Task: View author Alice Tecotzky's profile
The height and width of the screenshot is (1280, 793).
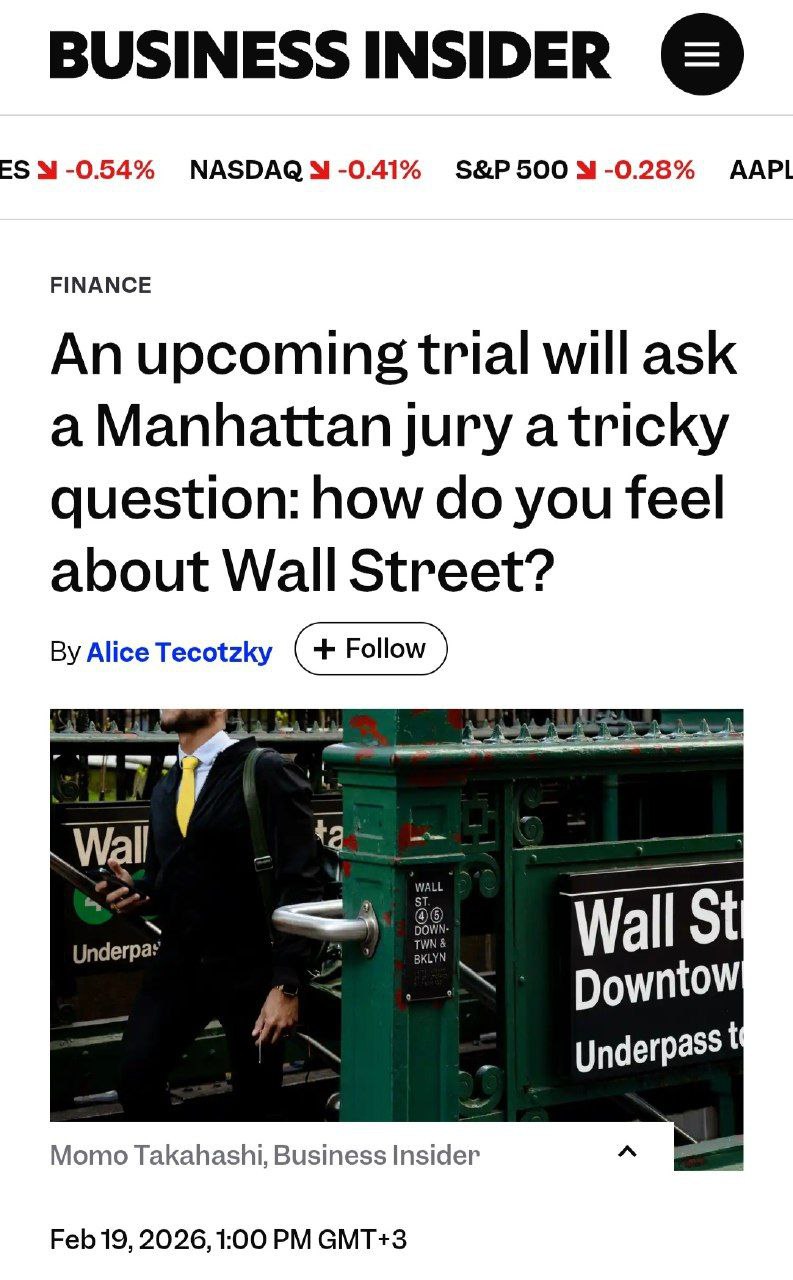Action: (179, 652)
